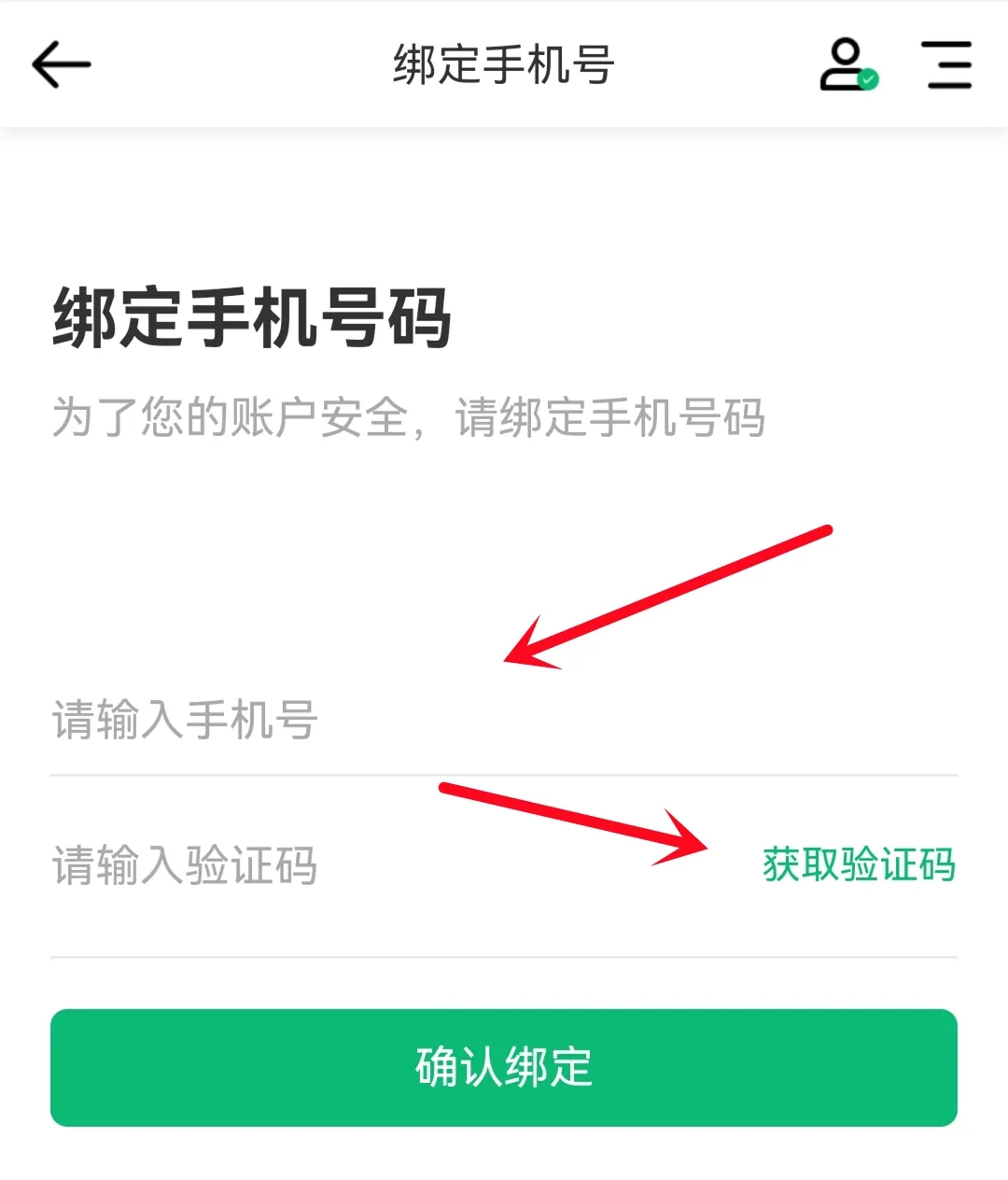Tap 获取验证码 to request a code
1008x1180 pixels.
(859, 865)
